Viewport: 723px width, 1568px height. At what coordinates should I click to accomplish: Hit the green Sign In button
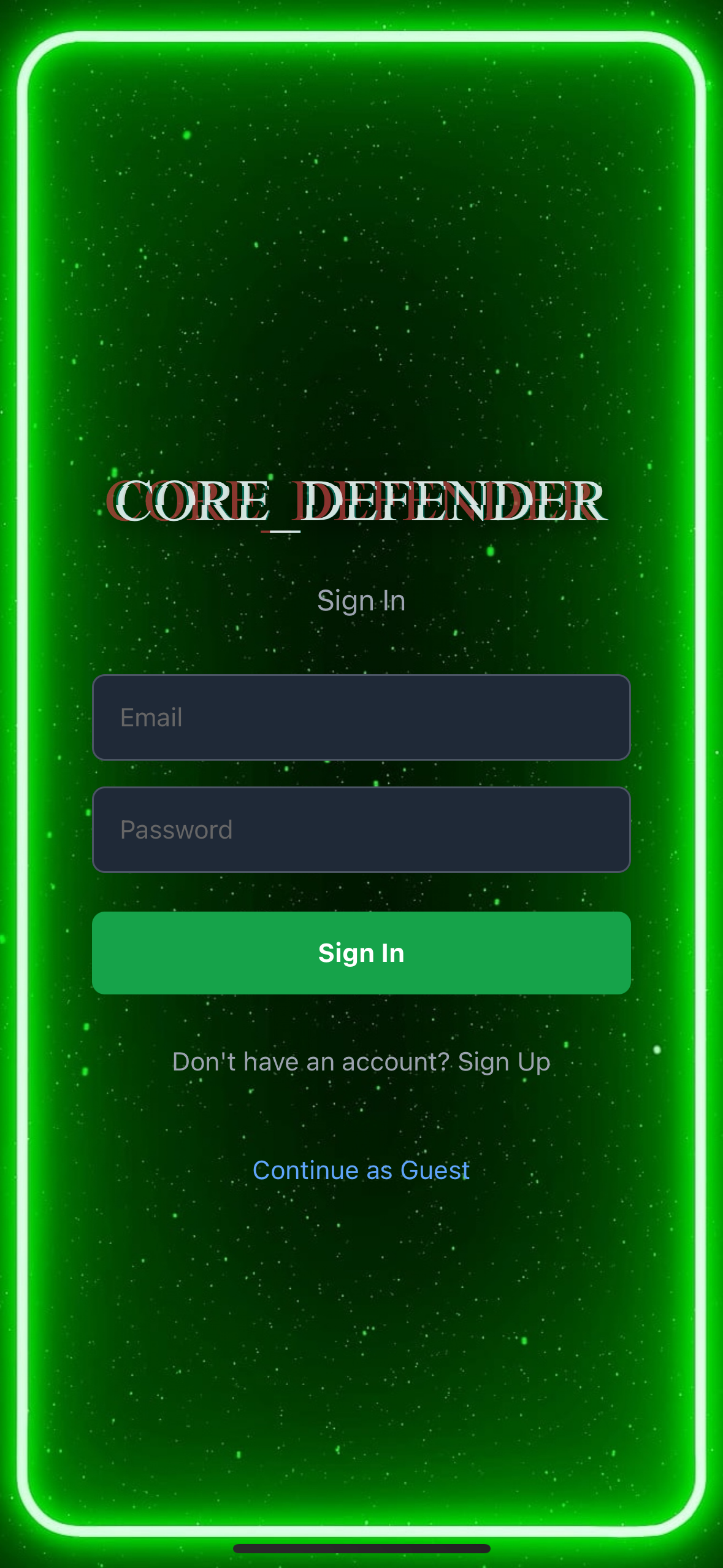(x=361, y=953)
